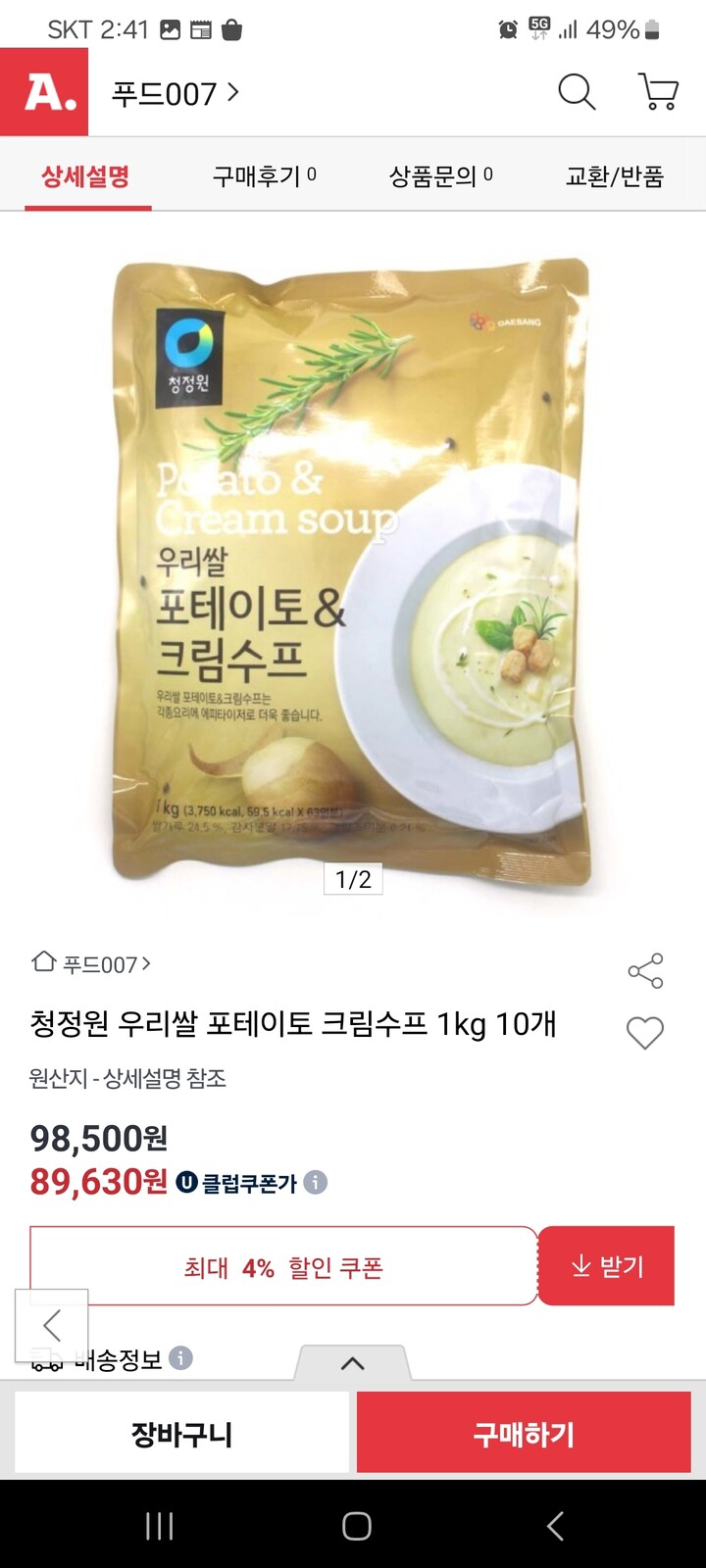706x1568 pixels.
Task: Share this product via share icon
Action: 646,971
